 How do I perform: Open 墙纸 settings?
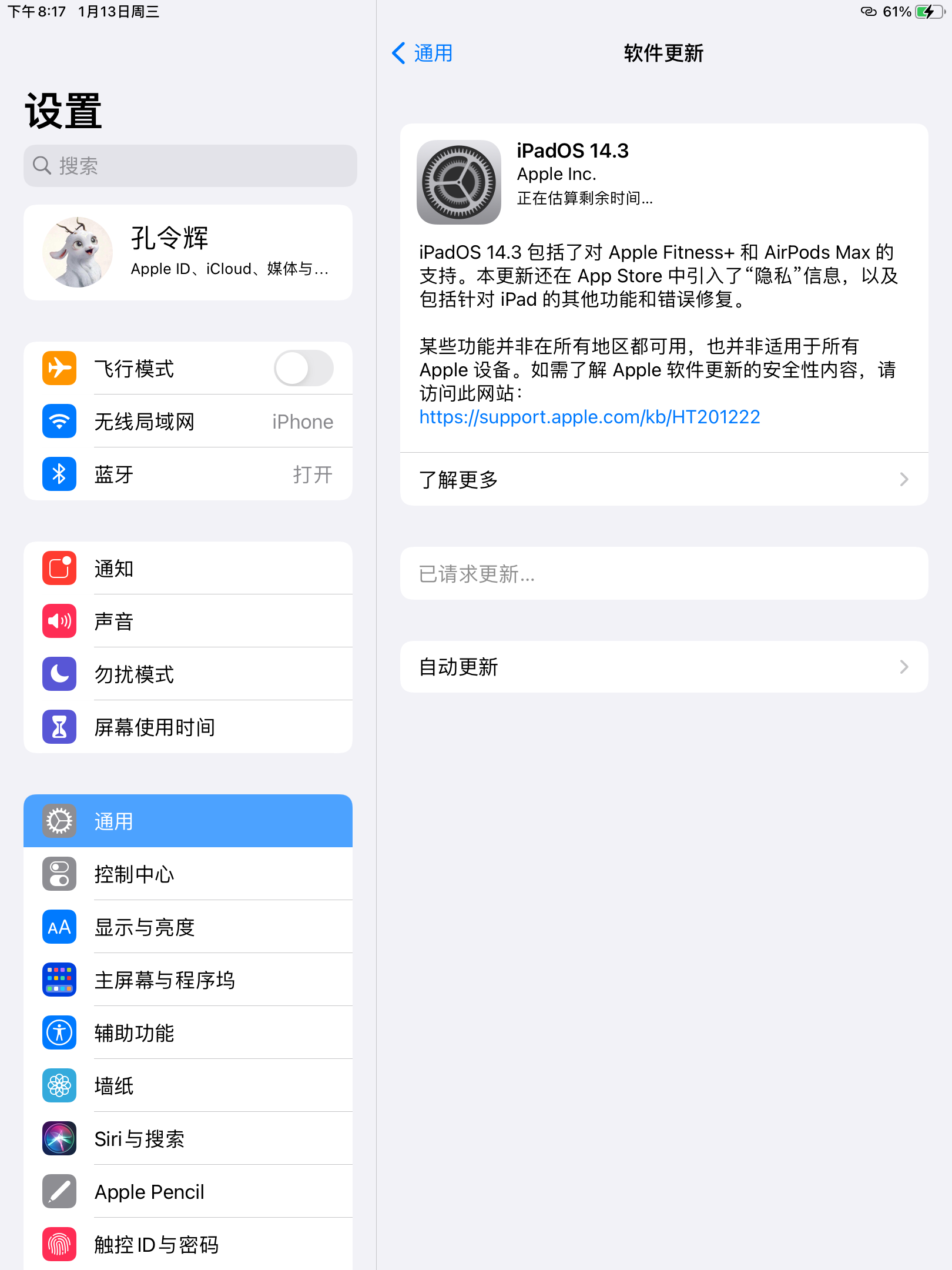(188, 1086)
